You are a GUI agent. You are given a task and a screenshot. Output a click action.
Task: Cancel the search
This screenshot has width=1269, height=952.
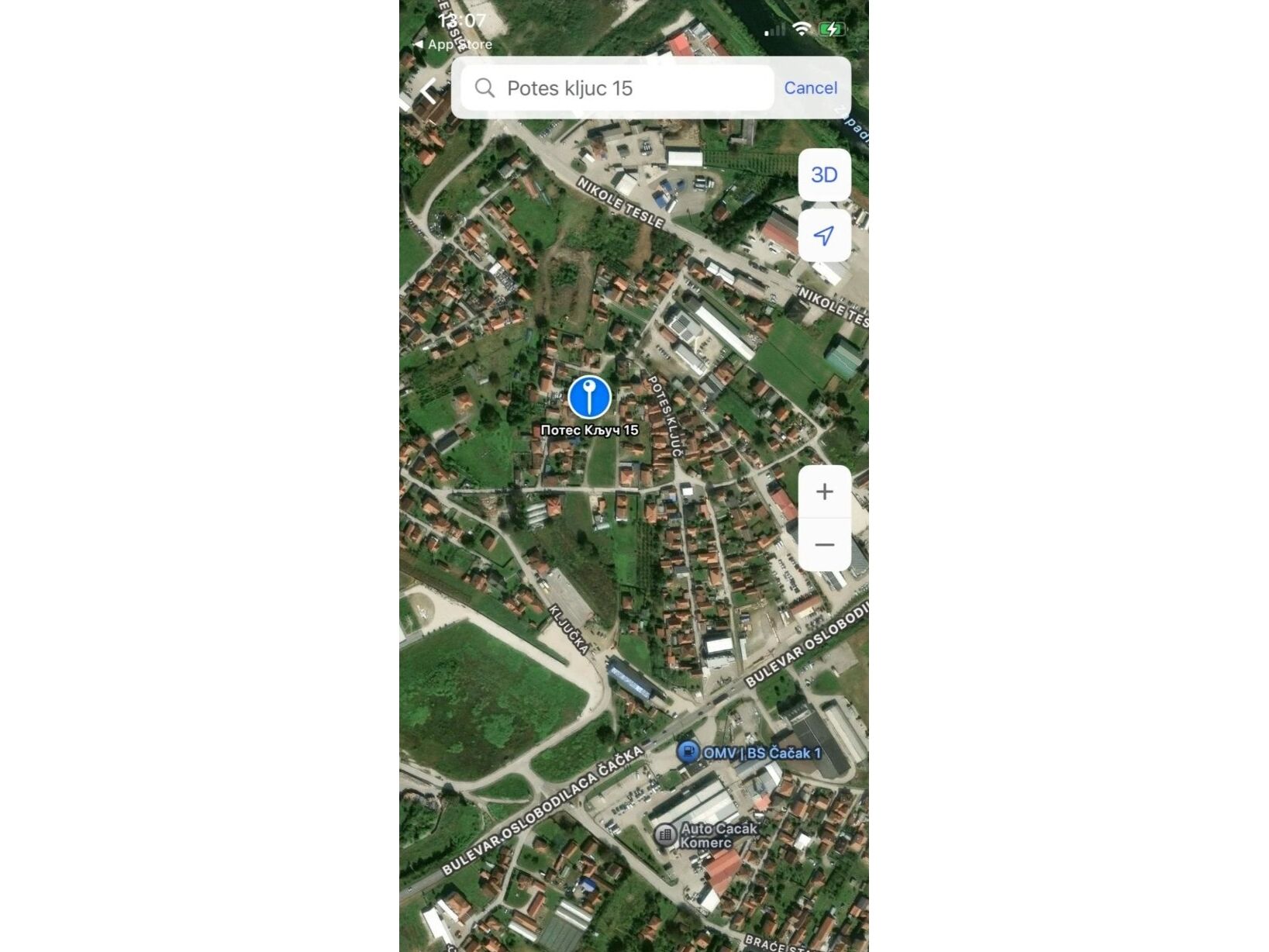pyautogui.click(x=810, y=88)
